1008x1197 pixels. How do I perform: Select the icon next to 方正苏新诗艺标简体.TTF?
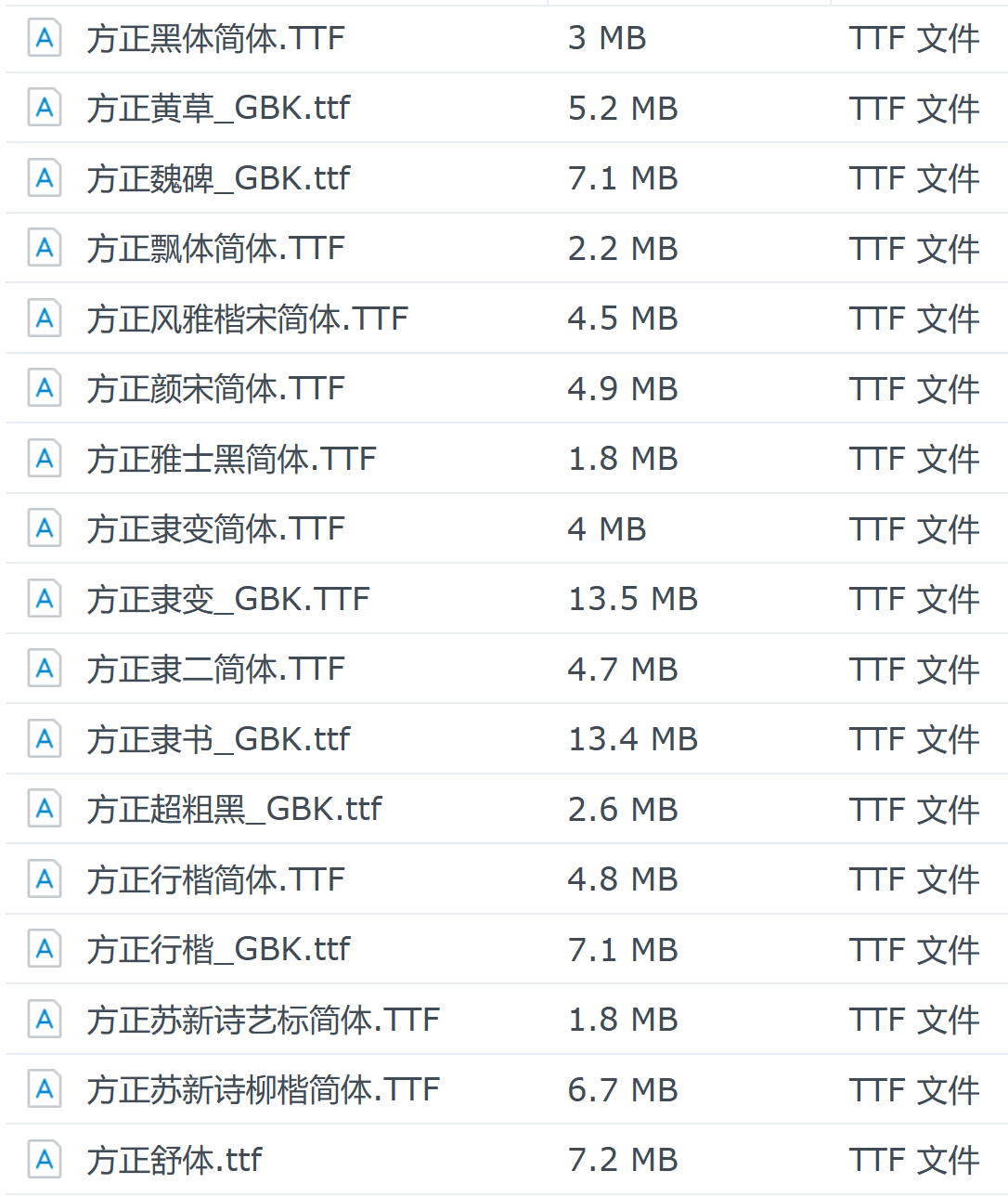point(44,1019)
